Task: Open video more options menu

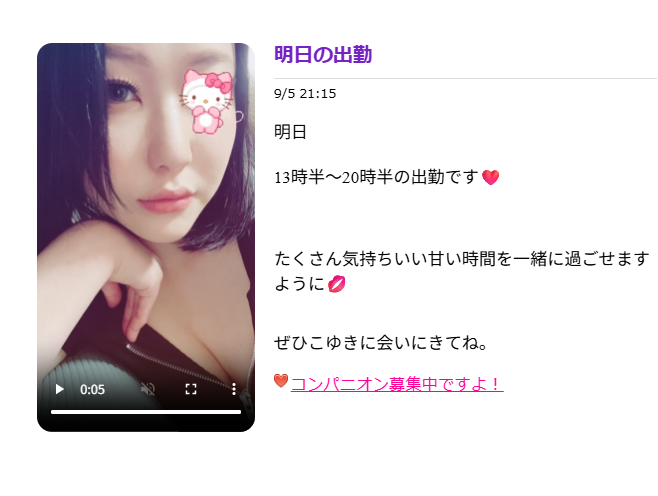Action: click(234, 389)
